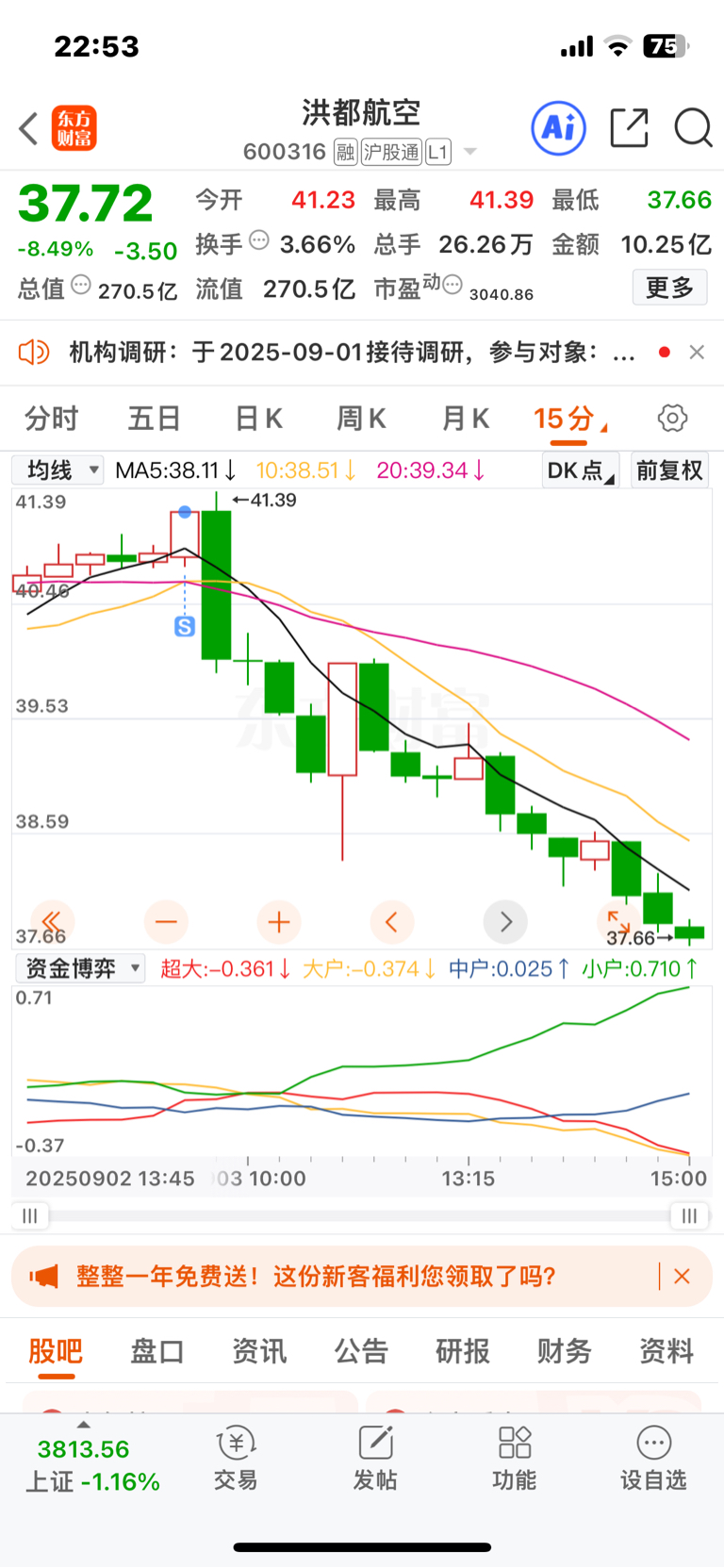Zoom in chart with plus button
This screenshot has height=1568, width=724.
279,921
